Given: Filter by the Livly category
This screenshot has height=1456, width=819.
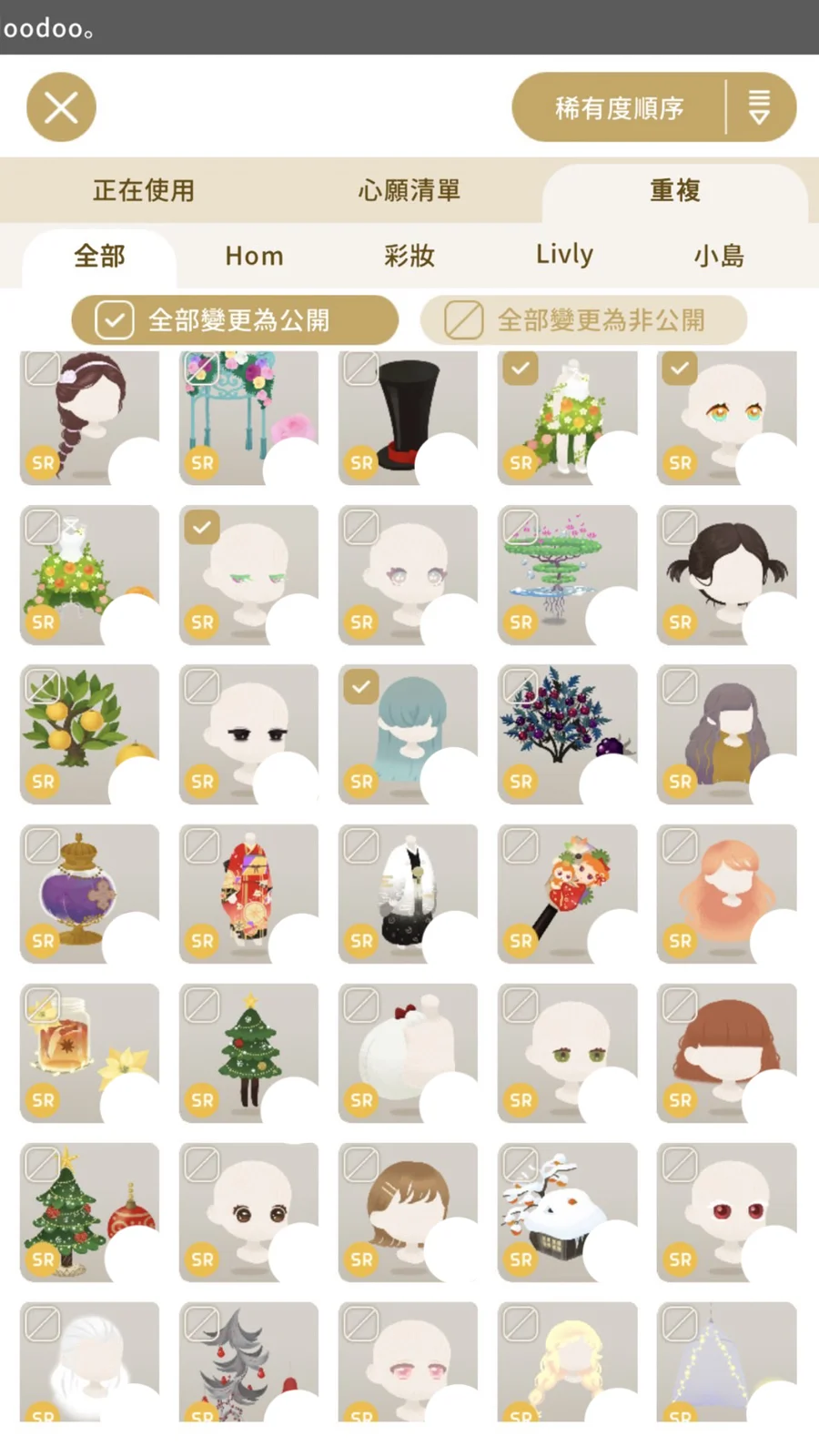Looking at the screenshot, I should (564, 255).
